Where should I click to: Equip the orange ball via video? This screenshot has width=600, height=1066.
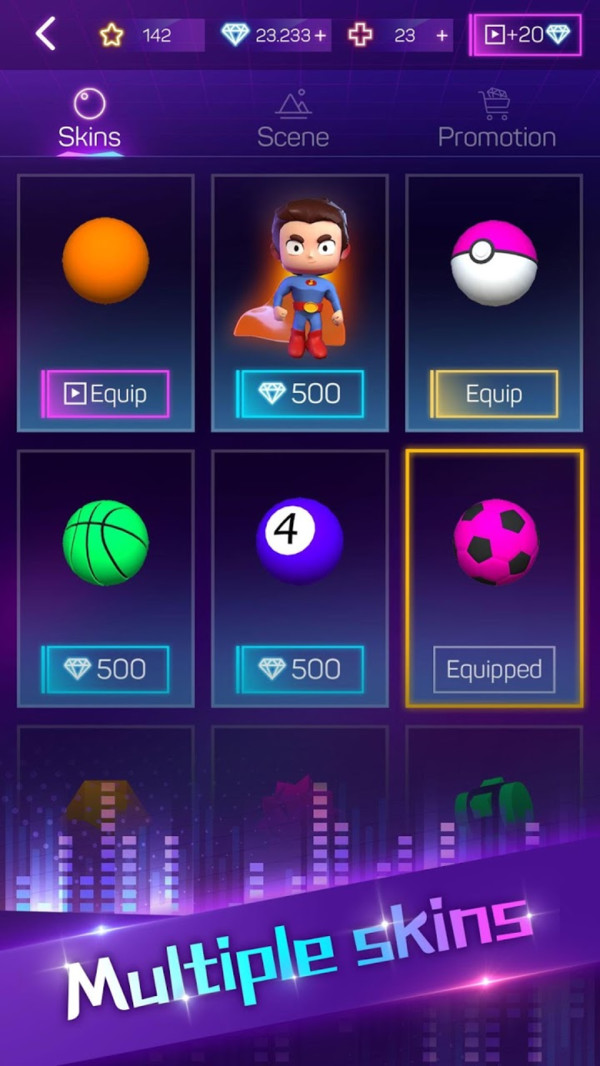point(105,394)
